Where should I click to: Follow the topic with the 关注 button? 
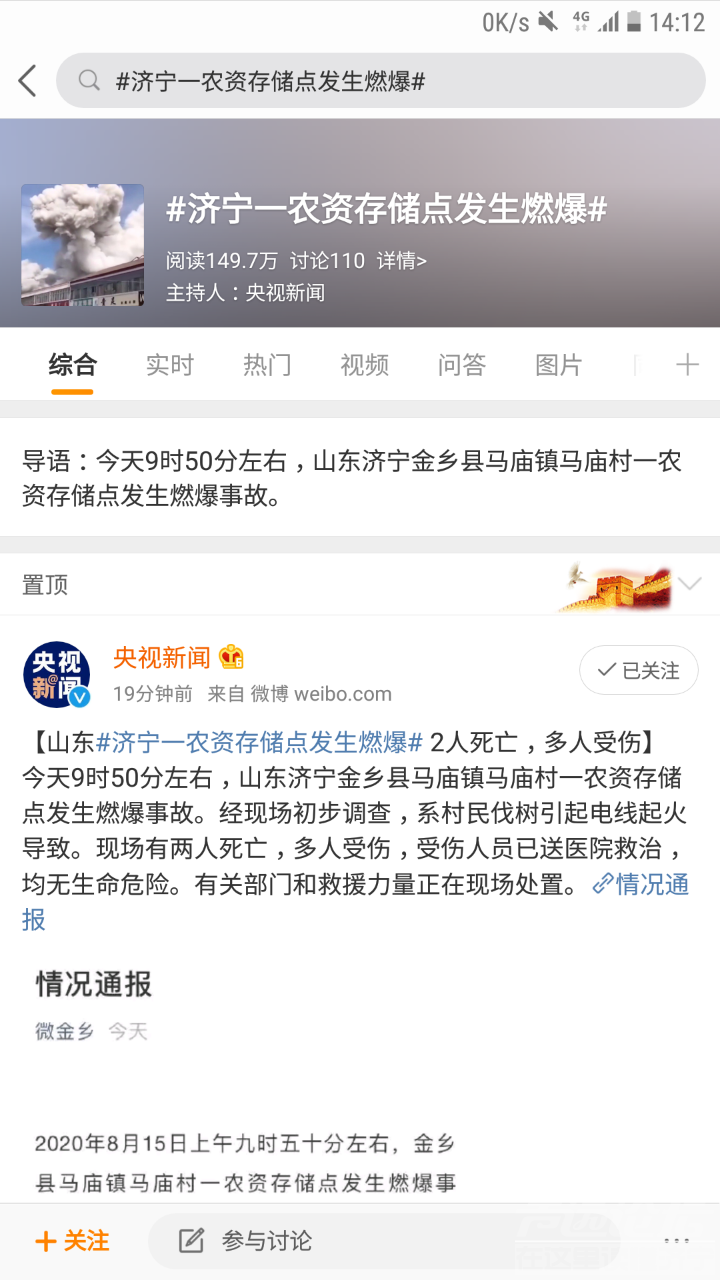click(72, 1241)
